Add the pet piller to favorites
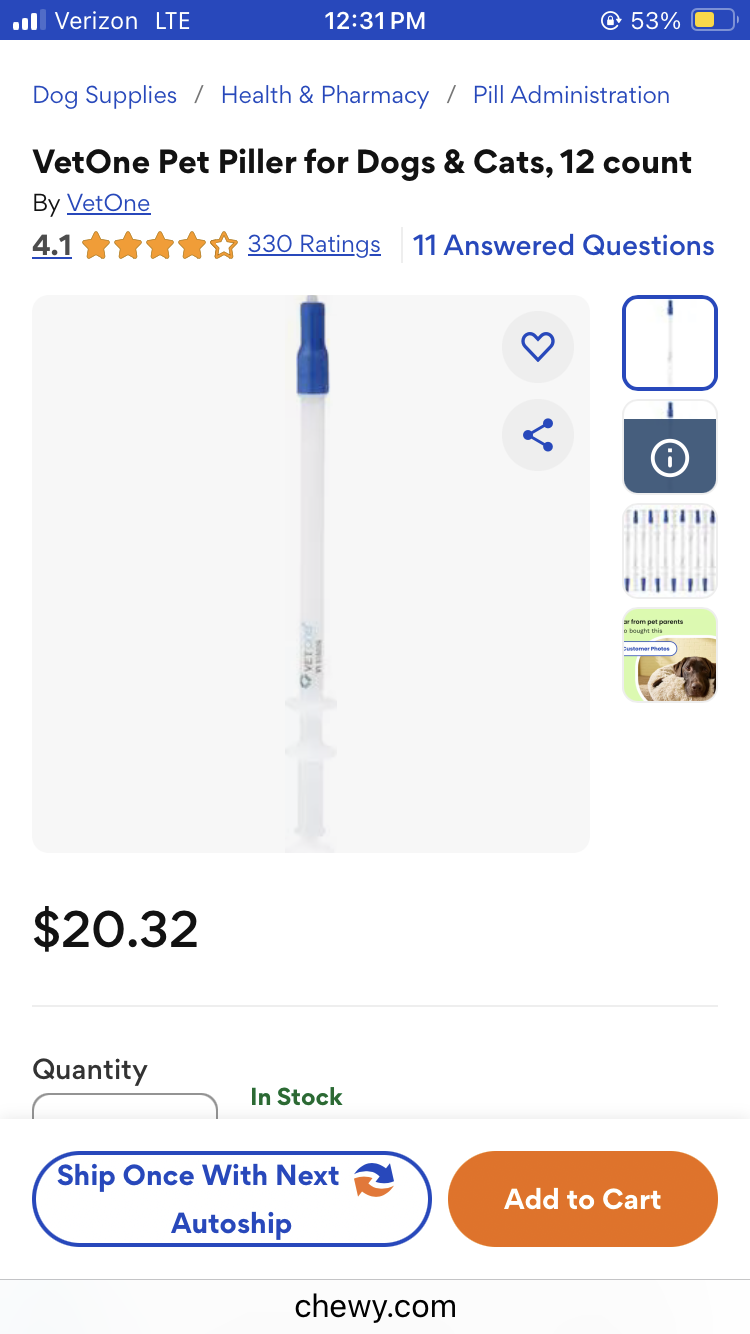 538,346
